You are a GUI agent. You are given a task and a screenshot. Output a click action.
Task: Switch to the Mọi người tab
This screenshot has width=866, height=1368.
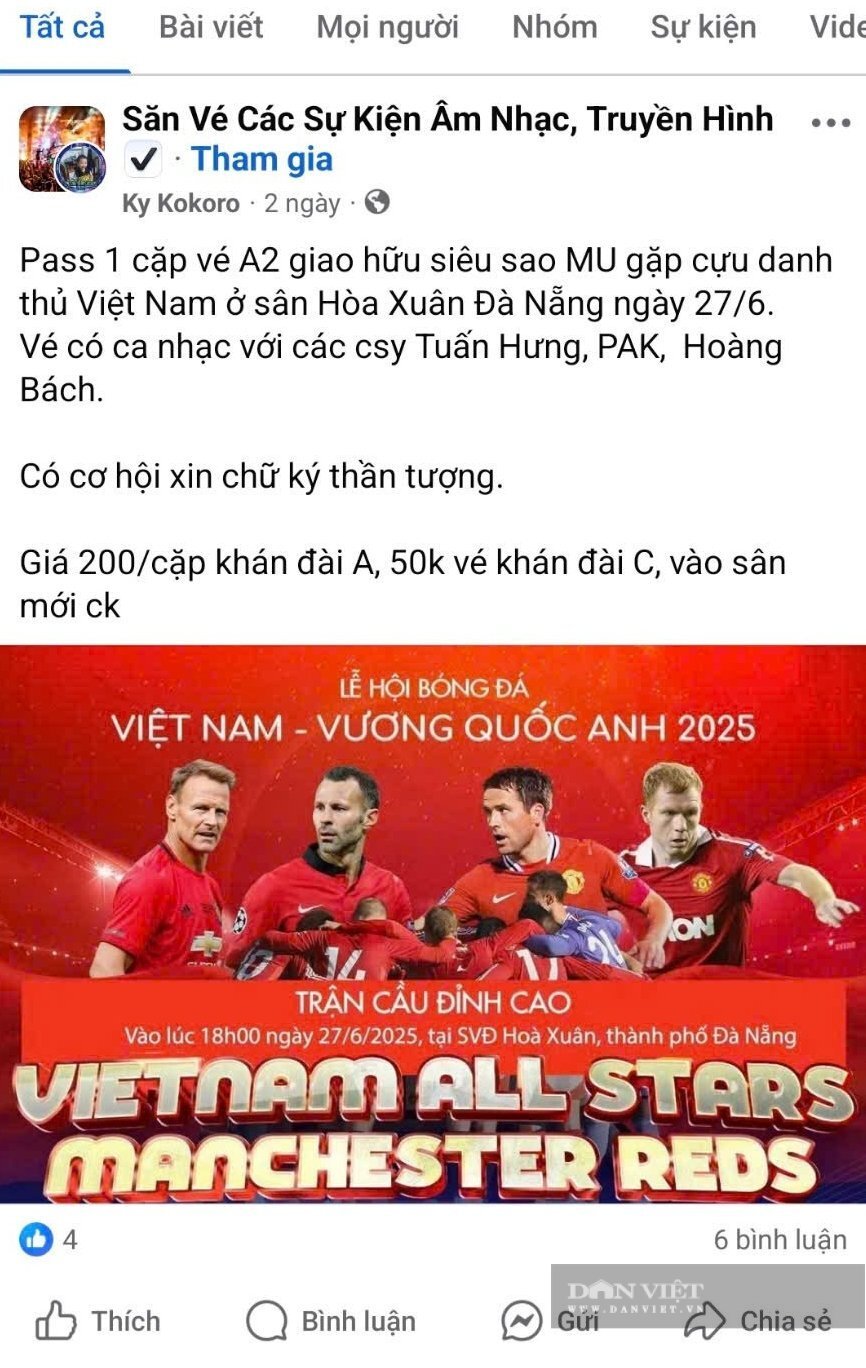pos(387,28)
